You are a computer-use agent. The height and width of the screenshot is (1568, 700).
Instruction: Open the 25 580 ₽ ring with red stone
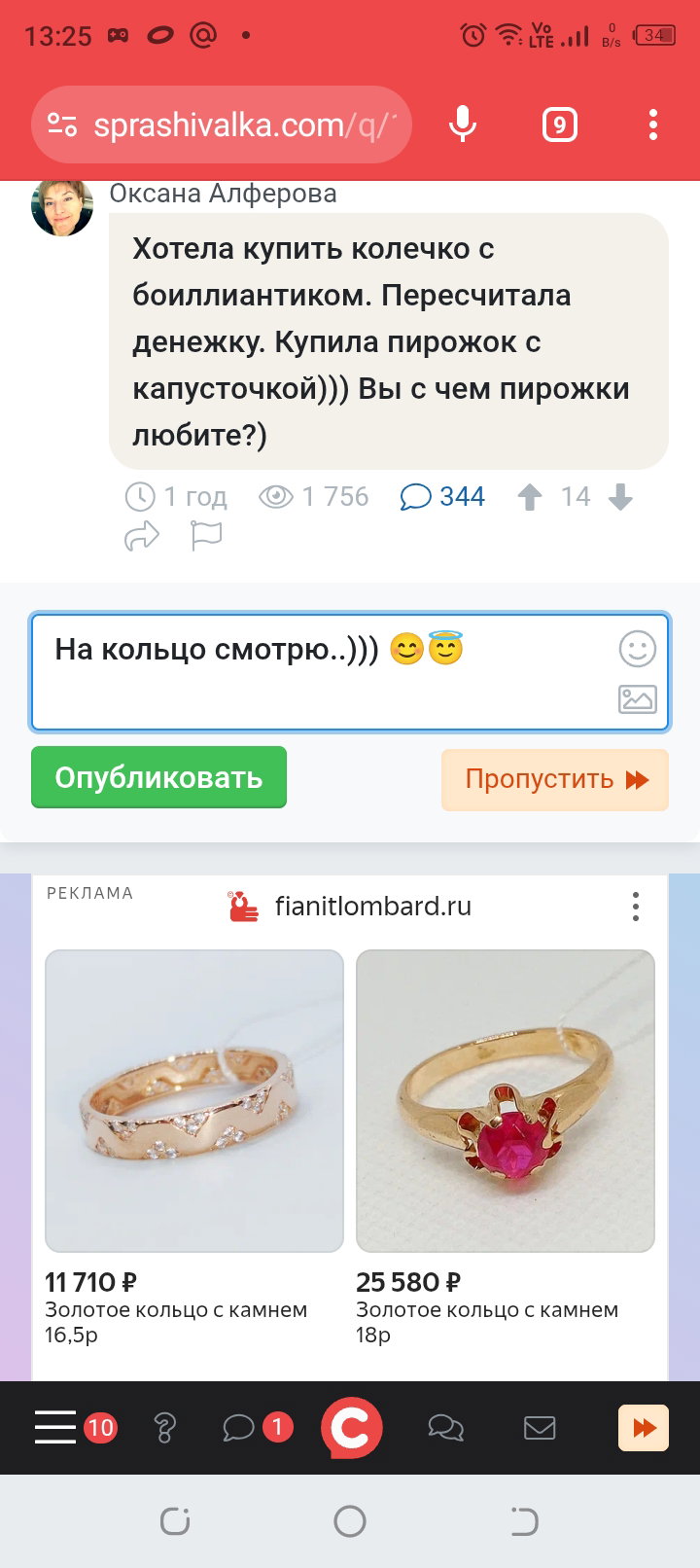506,1148
